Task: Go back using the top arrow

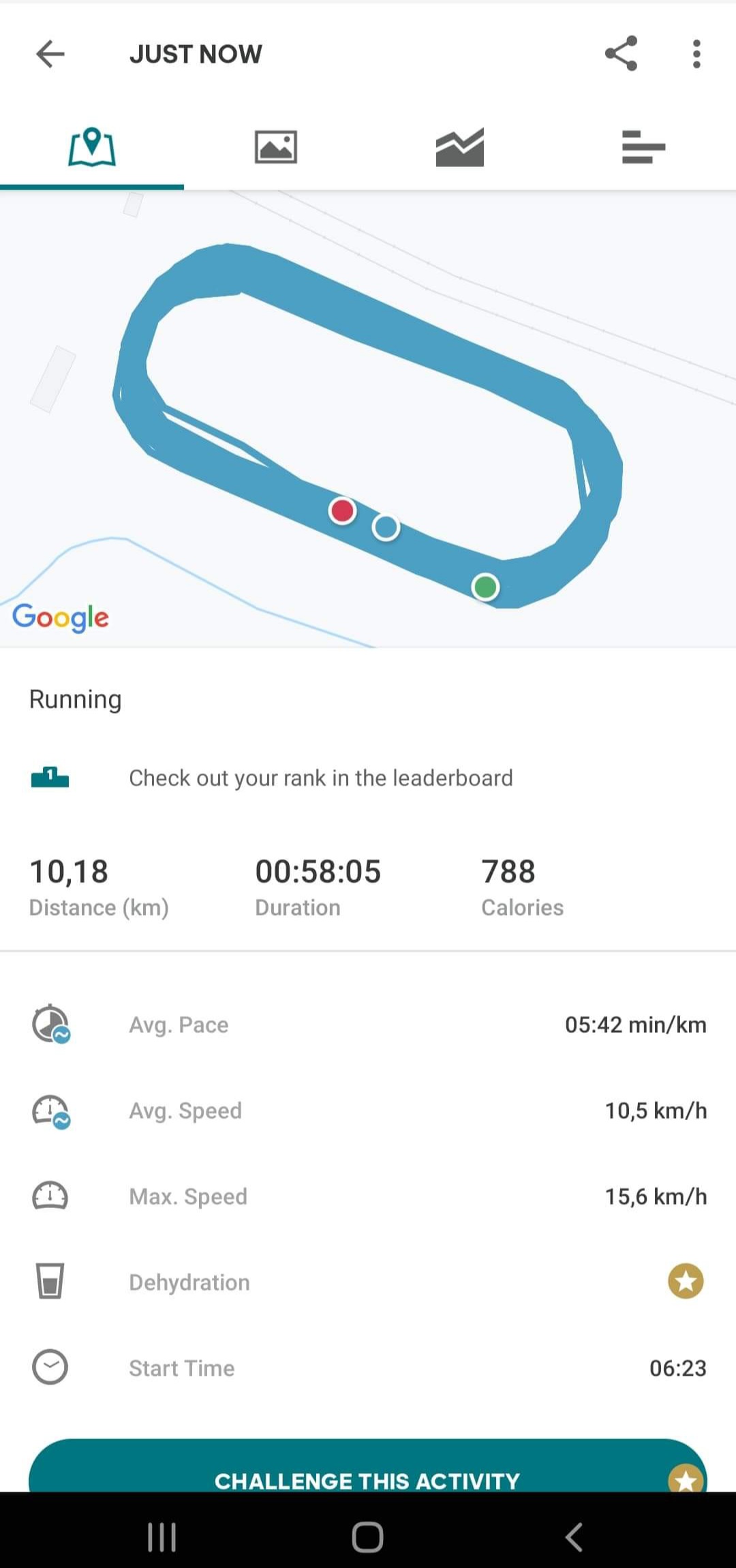Action: (50, 54)
